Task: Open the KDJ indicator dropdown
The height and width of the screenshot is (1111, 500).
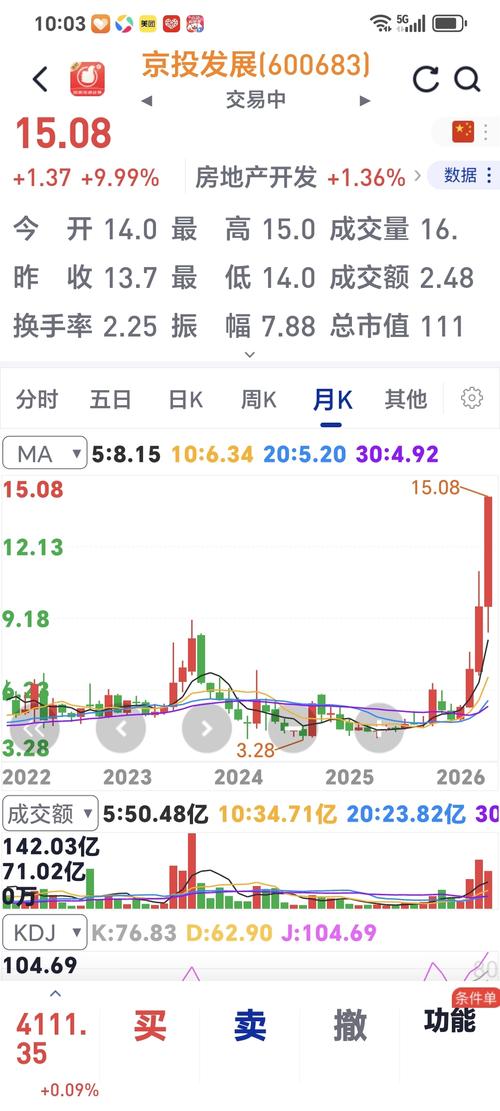Action: pos(45,932)
